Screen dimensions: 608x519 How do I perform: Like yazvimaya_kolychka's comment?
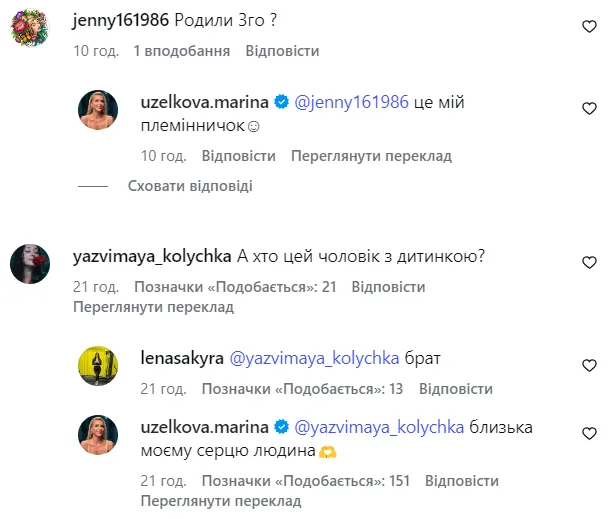coord(588,261)
